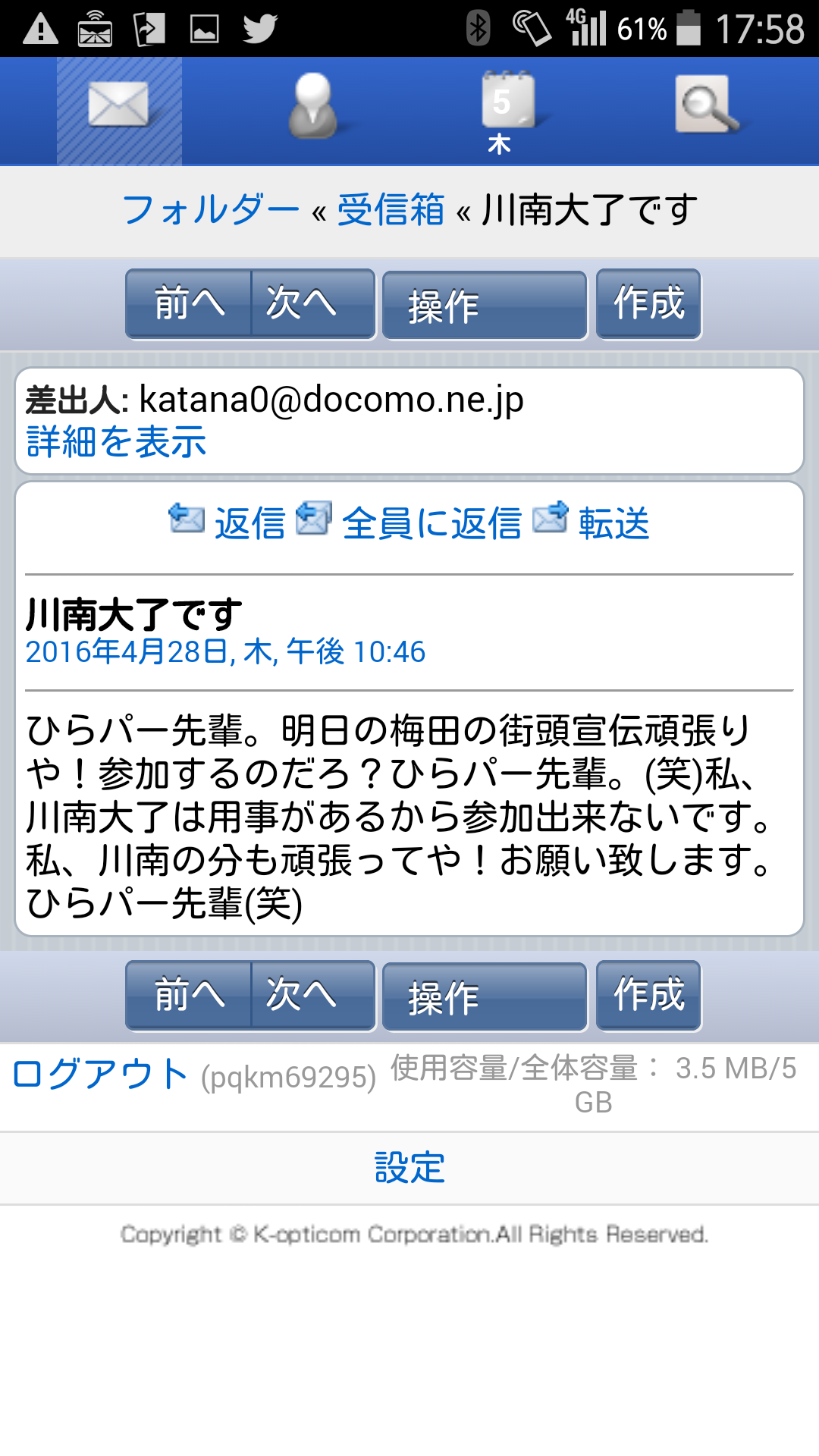Screen dimensions: 819x1456
Task: Tap the top 前へ button
Action: point(189,303)
